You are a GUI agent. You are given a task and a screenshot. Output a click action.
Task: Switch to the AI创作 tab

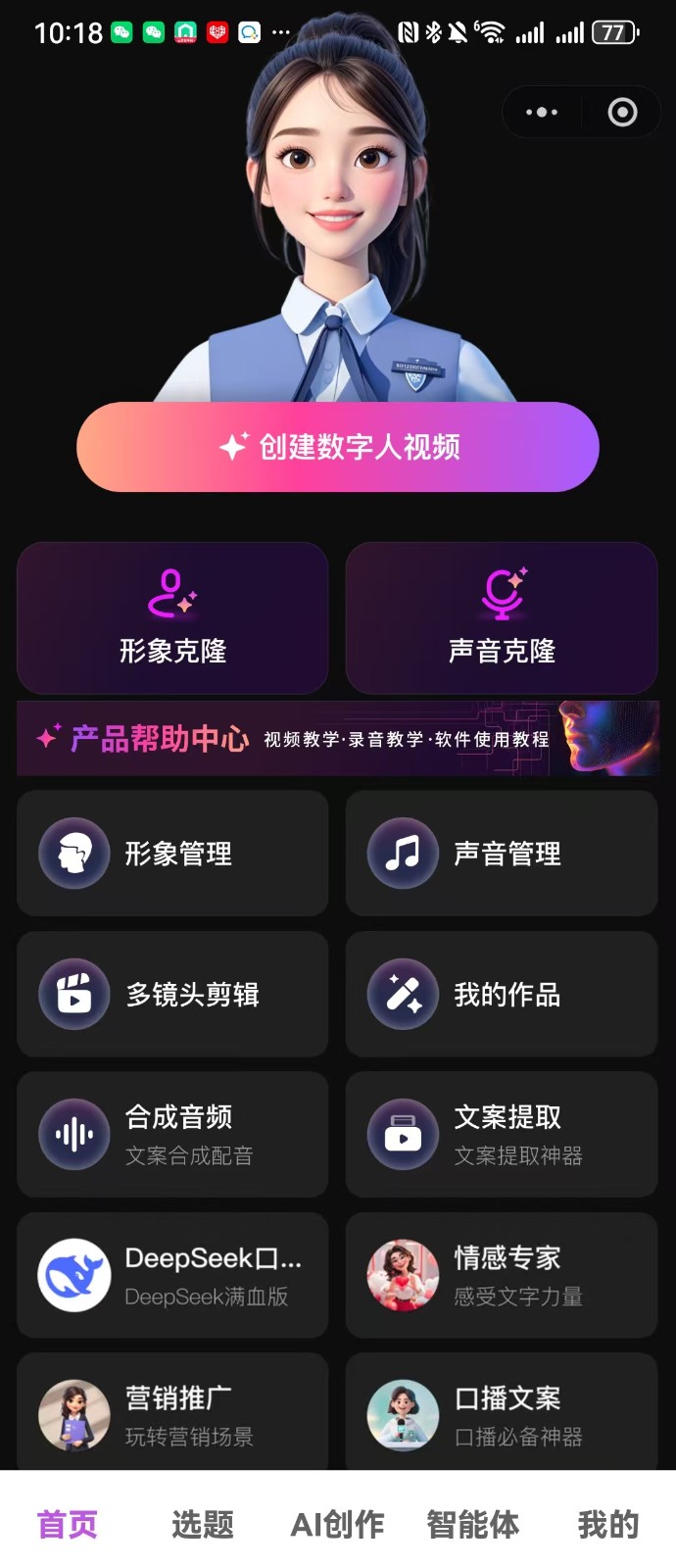pos(338,1525)
